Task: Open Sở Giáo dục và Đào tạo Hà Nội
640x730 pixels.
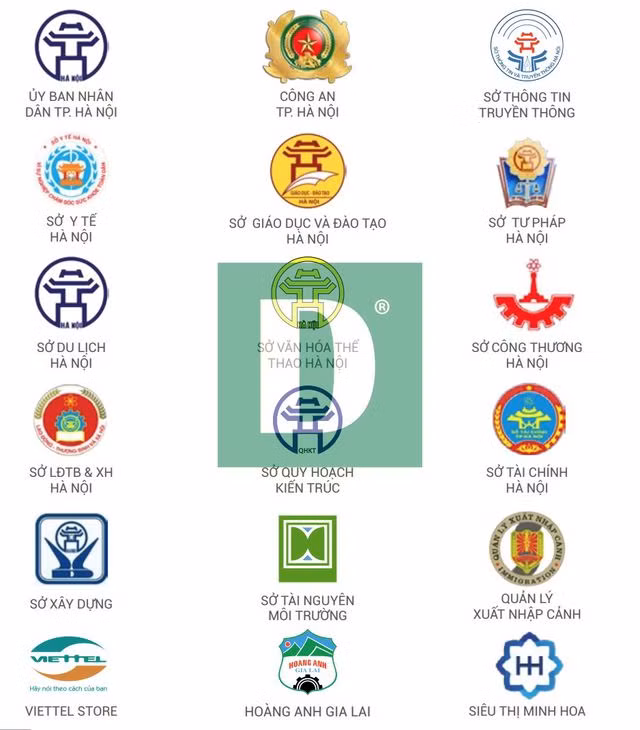Action: pos(307,172)
